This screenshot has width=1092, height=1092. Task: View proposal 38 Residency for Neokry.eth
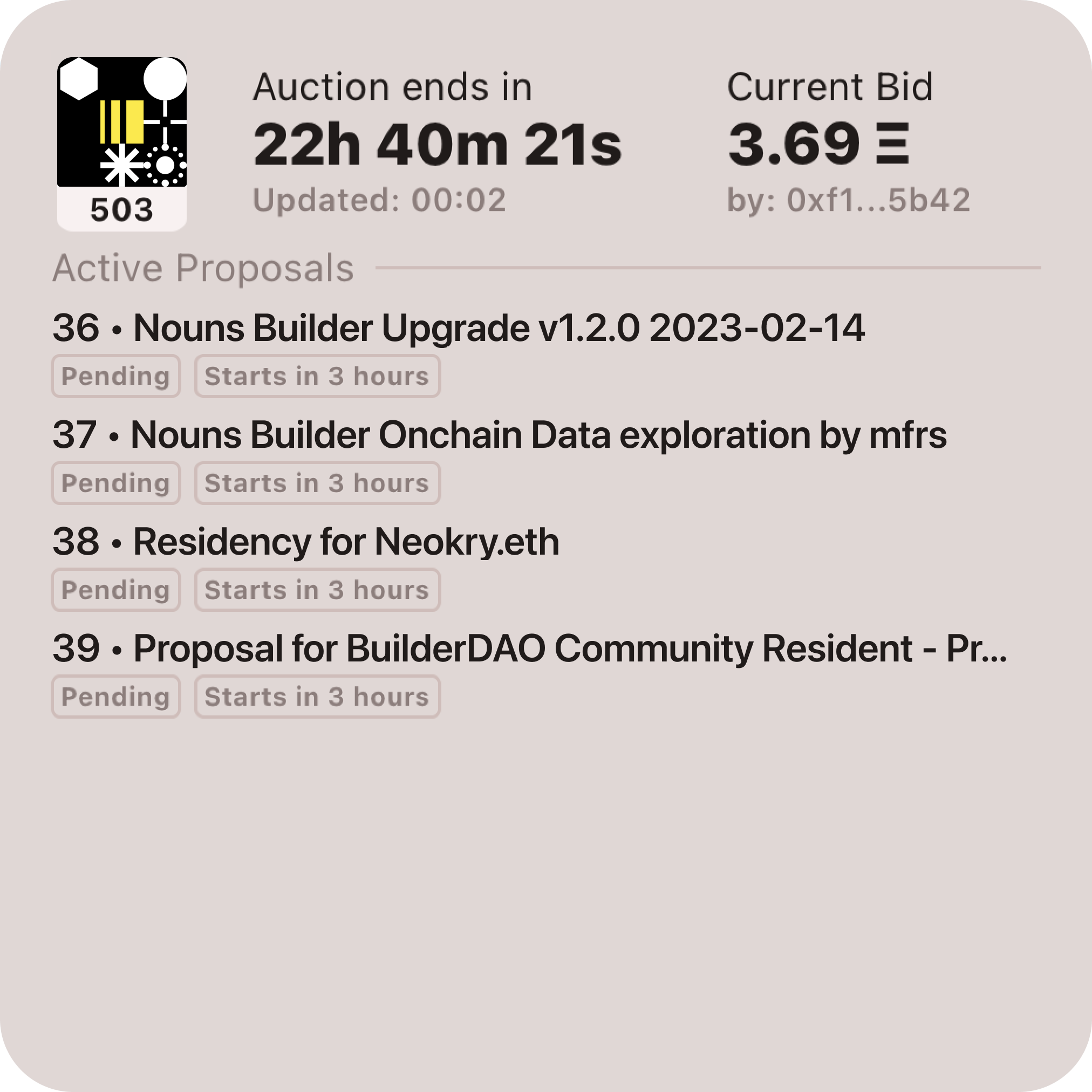point(306,542)
